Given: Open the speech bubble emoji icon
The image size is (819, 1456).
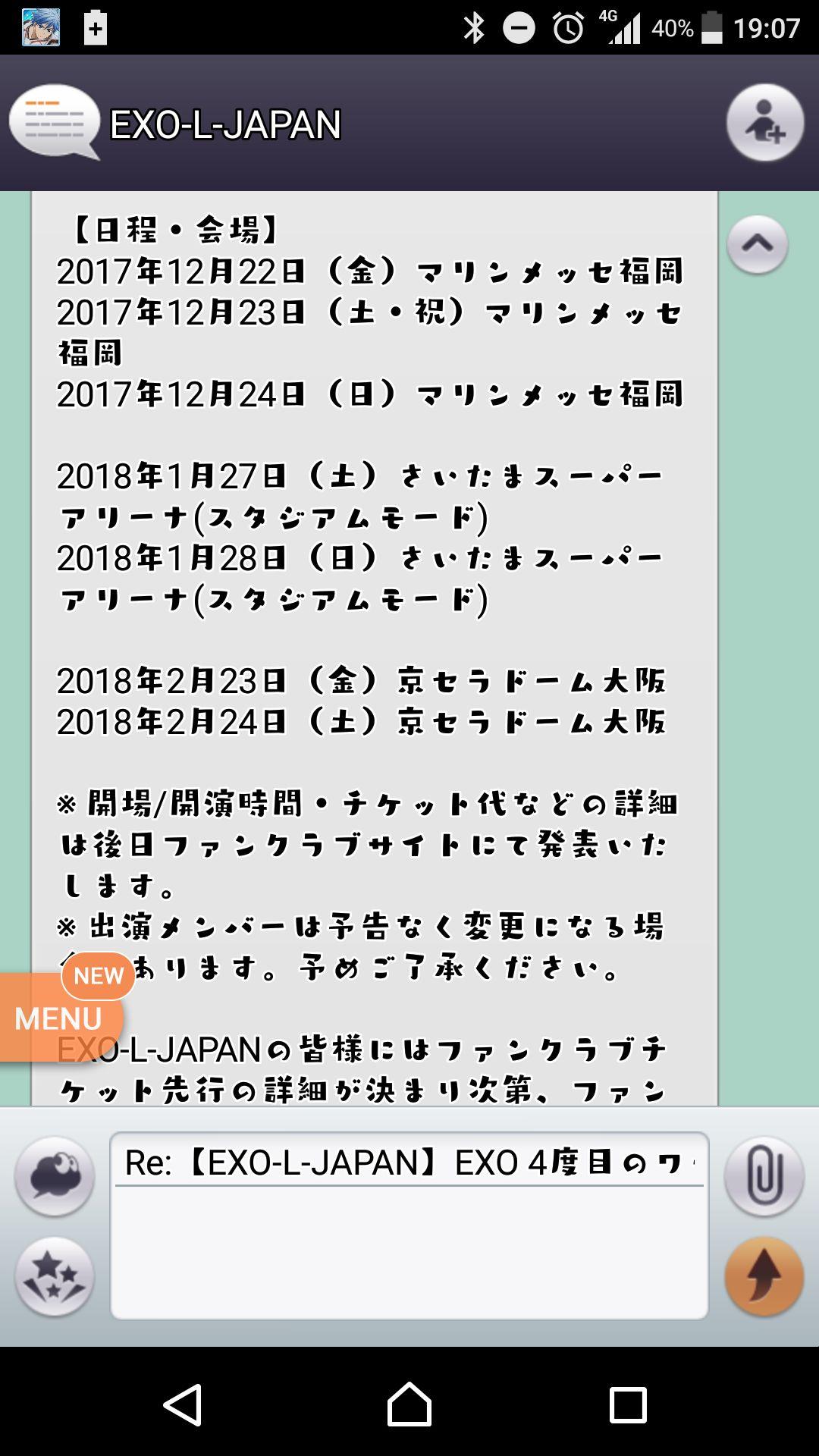Looking at the screenshot, I should click(54, 1176).
